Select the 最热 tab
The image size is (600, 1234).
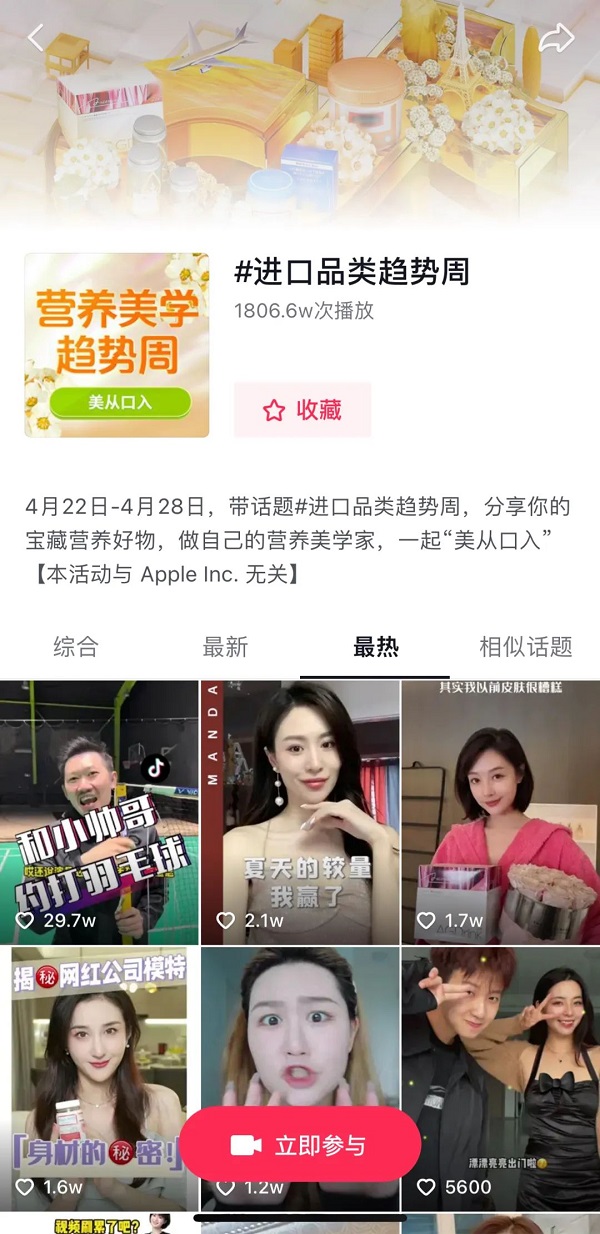(376, 647)
